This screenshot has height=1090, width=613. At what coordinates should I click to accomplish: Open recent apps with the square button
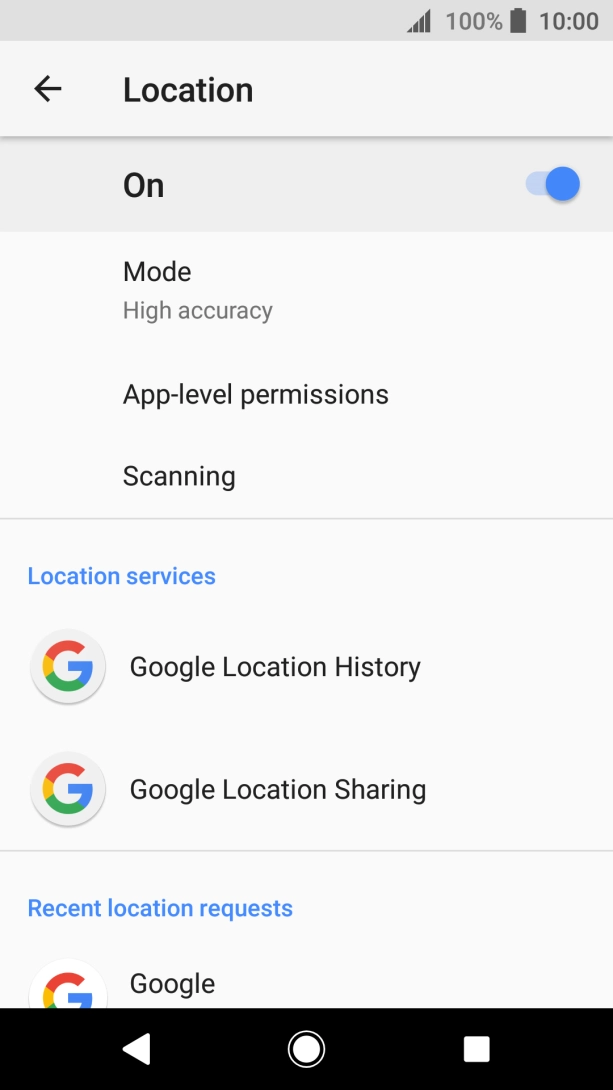coord(477,1048)
